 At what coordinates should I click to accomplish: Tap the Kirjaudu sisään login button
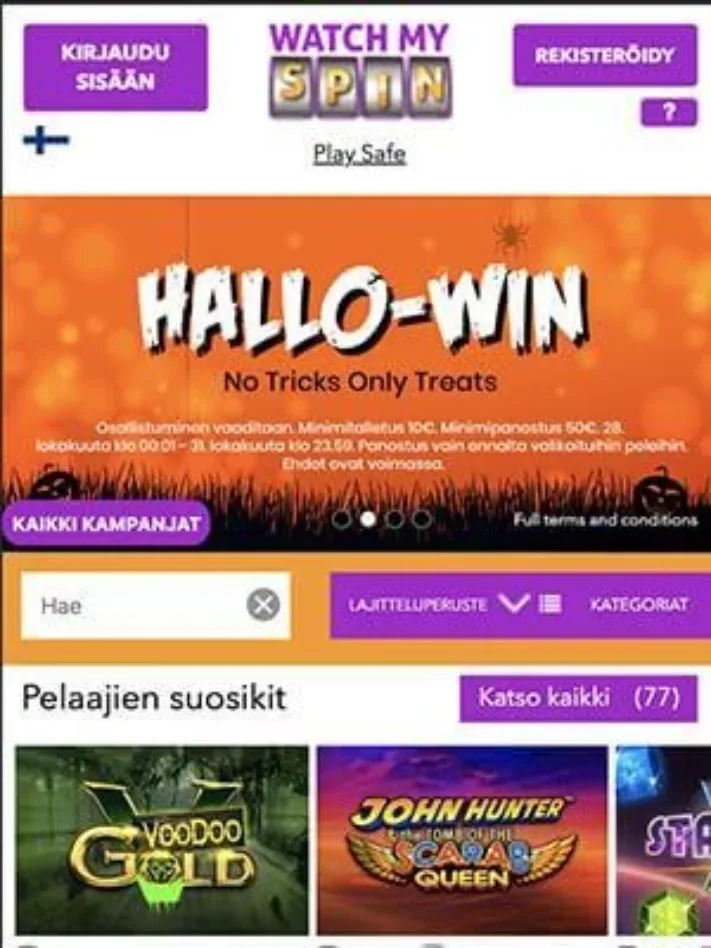click(x=115, y=67)
